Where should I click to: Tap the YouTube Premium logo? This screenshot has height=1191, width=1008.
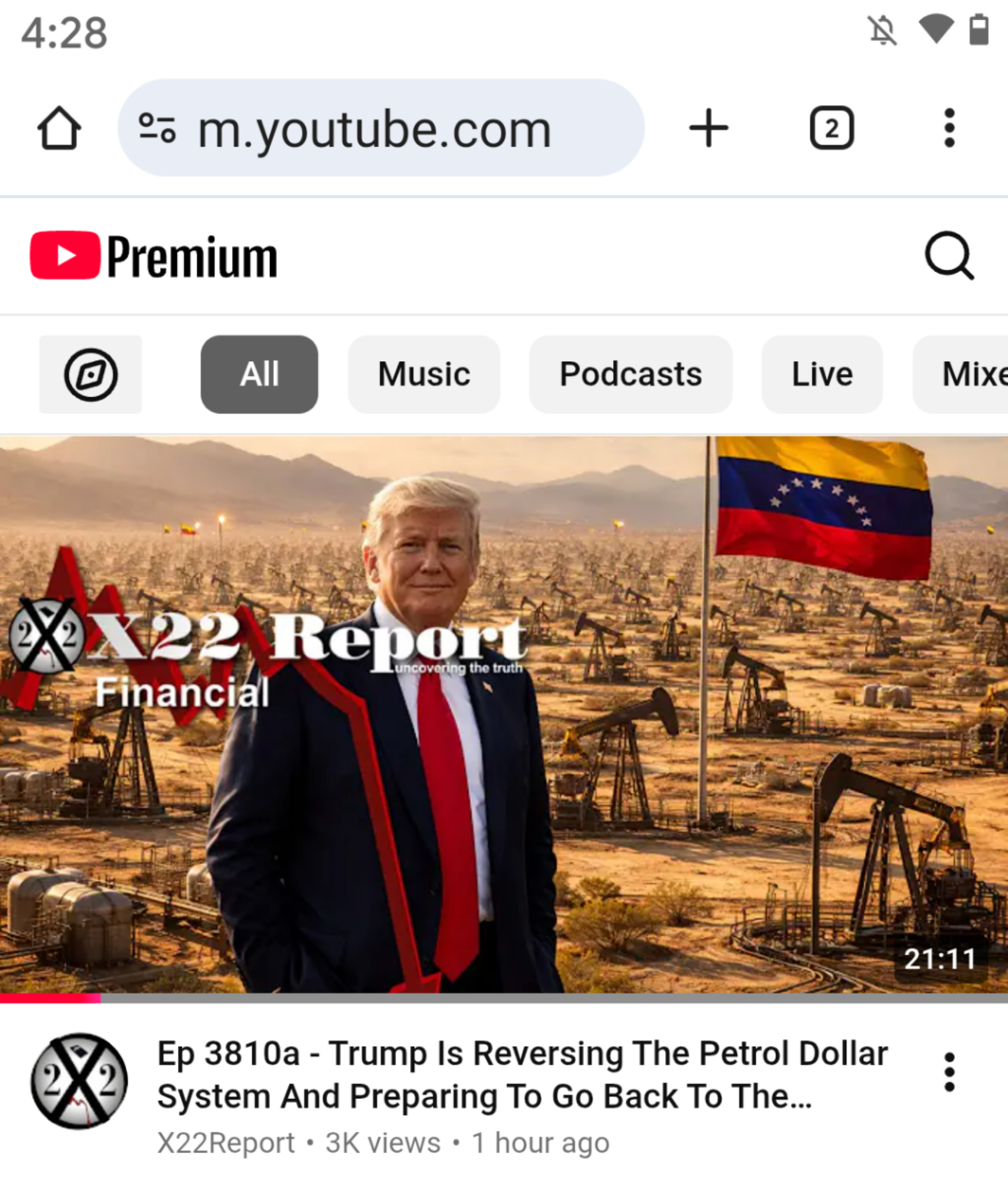tap(154, 256)
